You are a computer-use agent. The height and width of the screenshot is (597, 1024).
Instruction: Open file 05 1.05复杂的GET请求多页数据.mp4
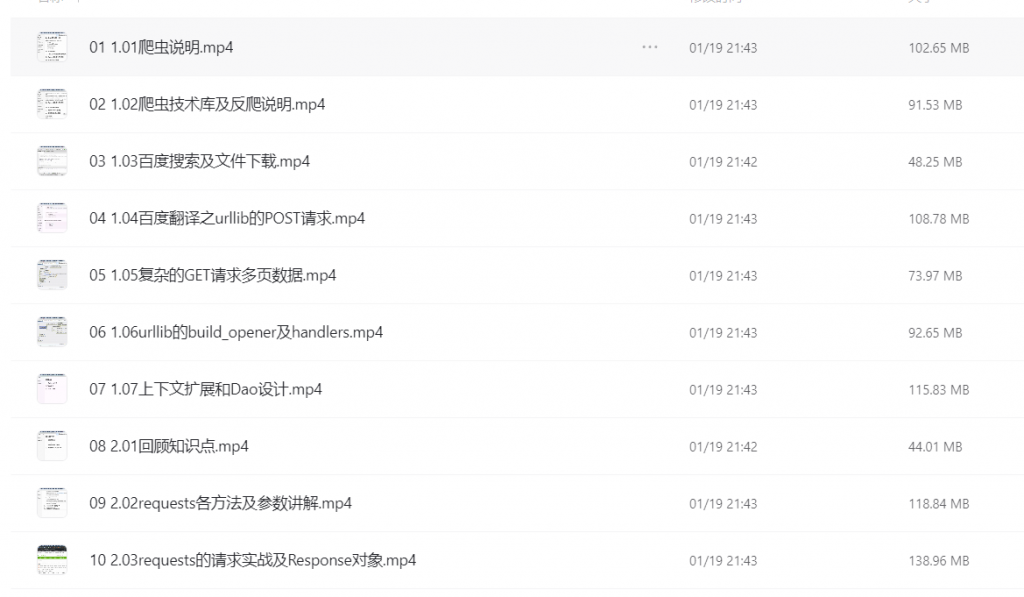pos(212,275)
